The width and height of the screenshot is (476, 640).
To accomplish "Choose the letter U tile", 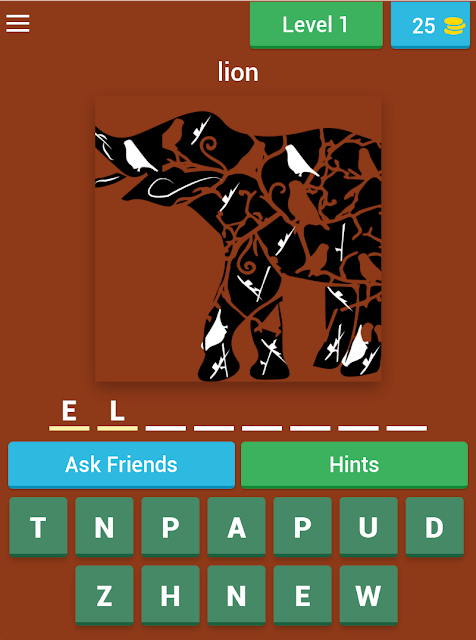I will 368,527.
